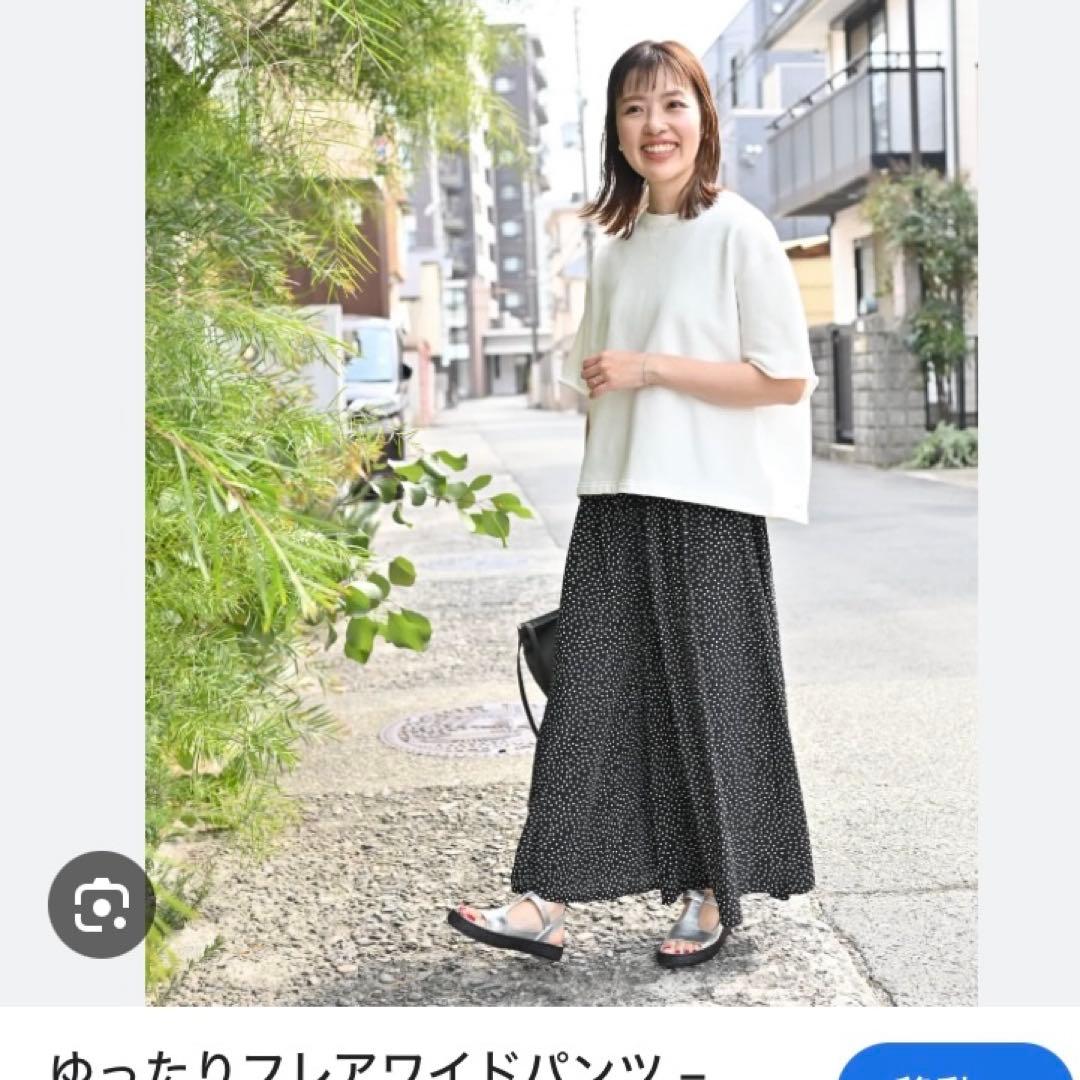This screenshot has width=1080, height=1080.
Task: Tap the blue visit button beside the title
Action: 955,1064
